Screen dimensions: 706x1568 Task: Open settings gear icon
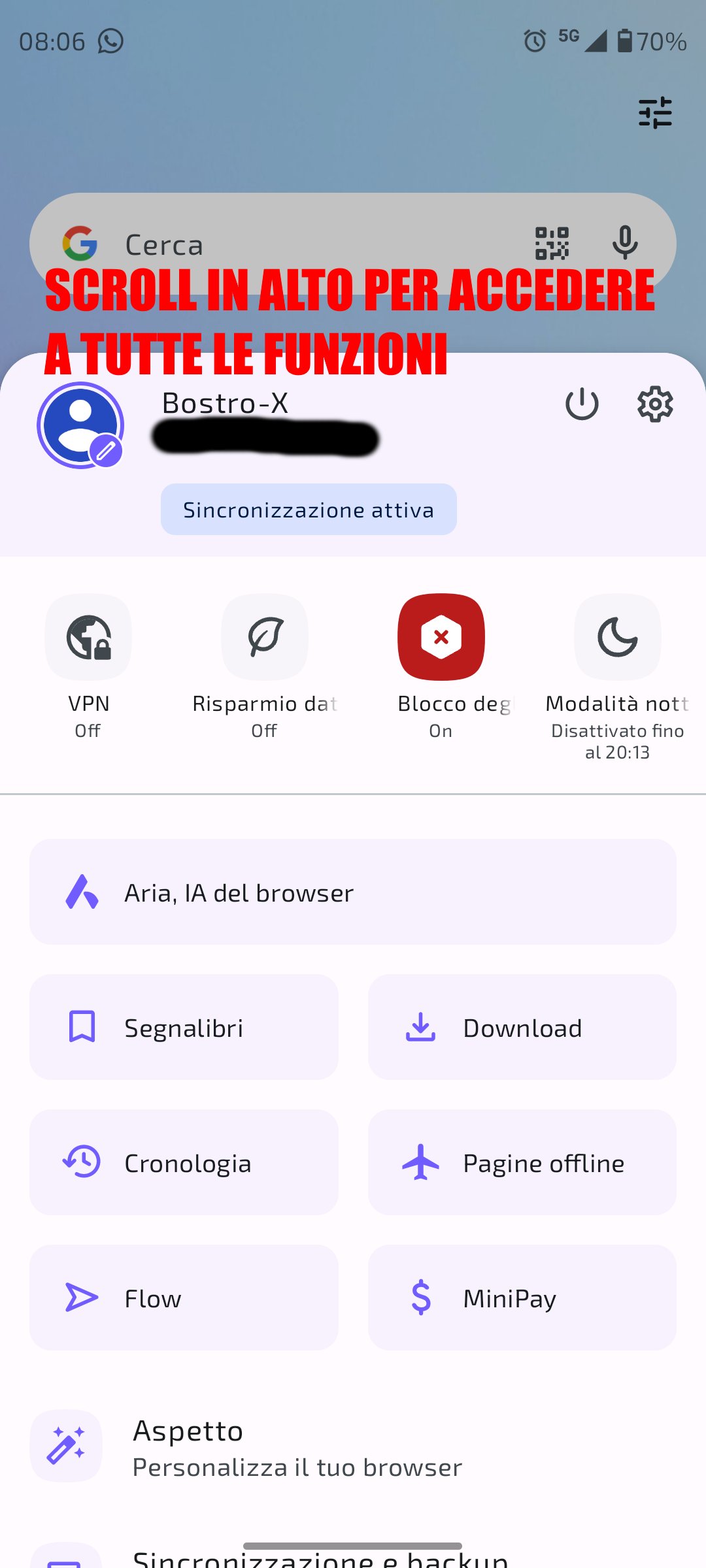pos(655,404)
